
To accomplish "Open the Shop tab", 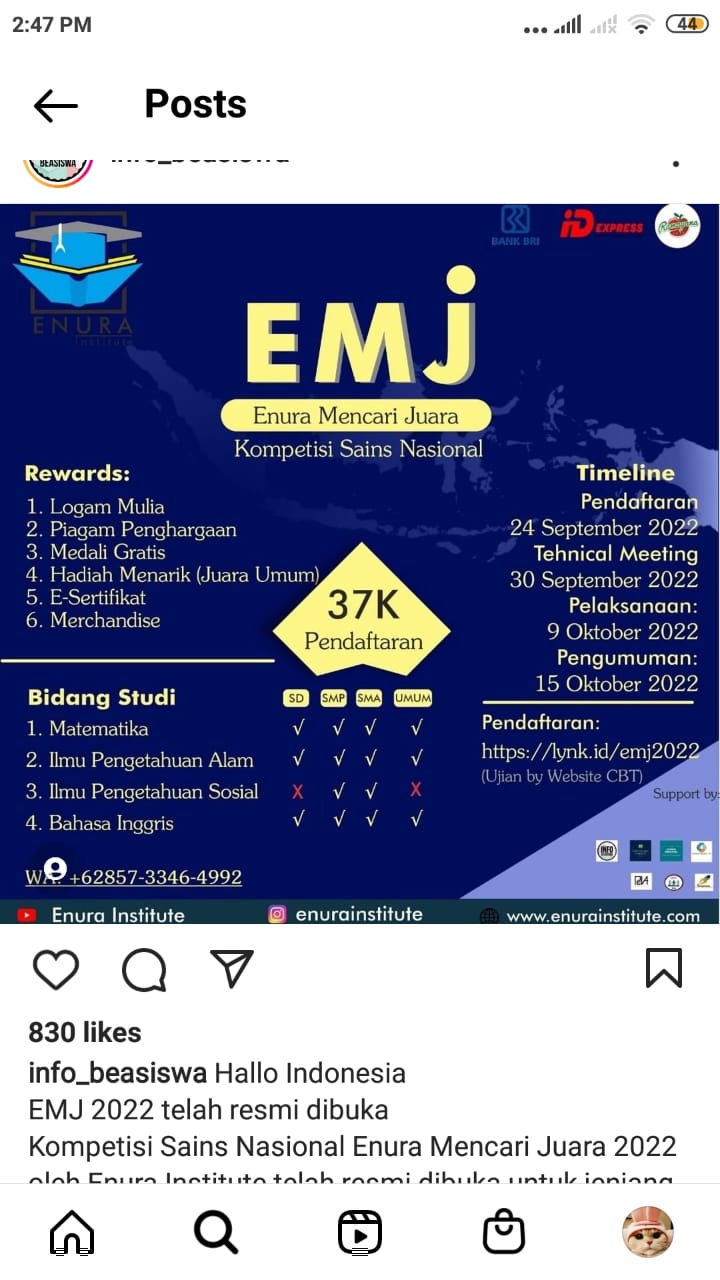I will (x=504, y=1232).
